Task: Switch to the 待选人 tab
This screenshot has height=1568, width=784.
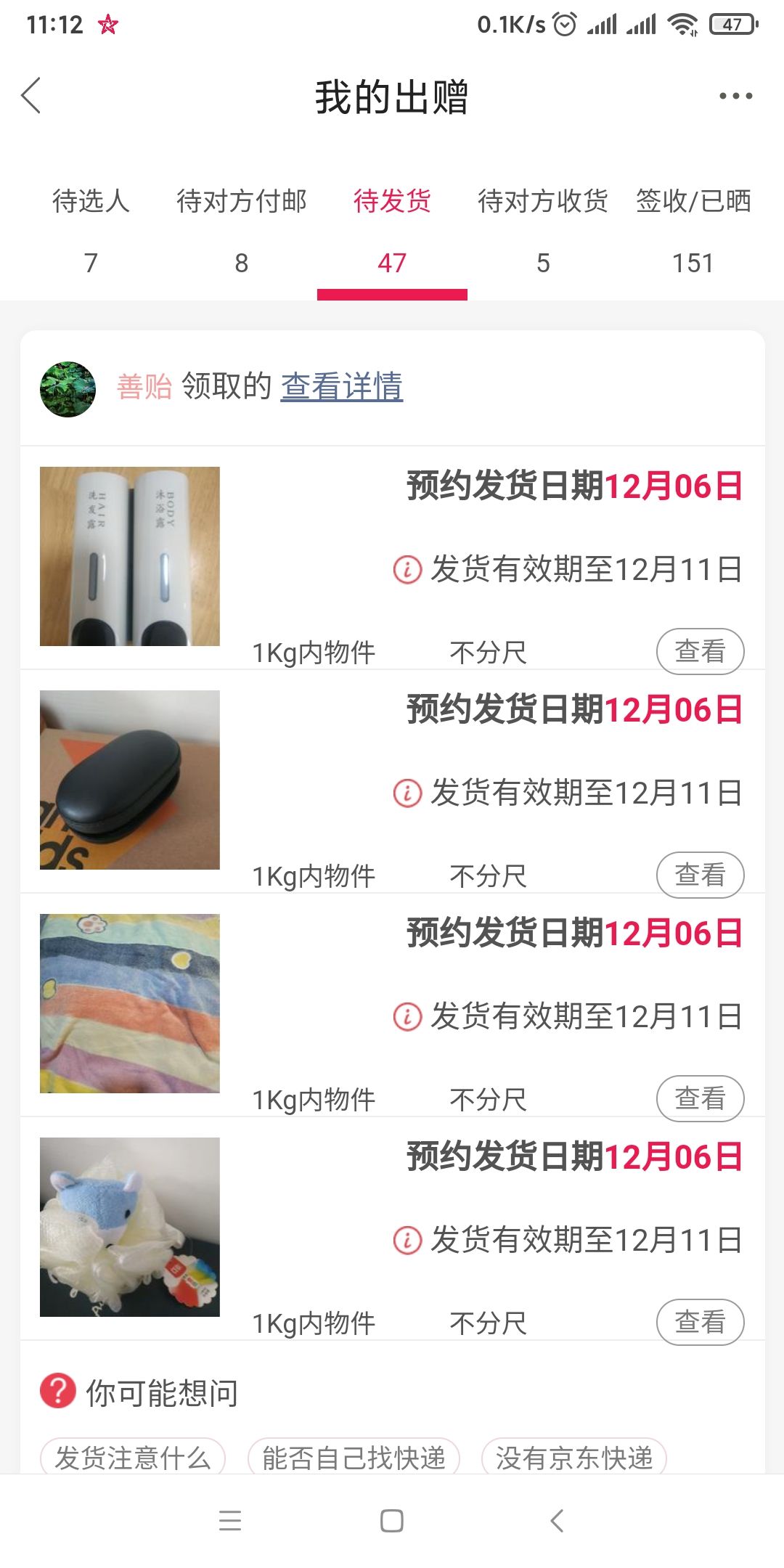Action: [x=91, y=232]
